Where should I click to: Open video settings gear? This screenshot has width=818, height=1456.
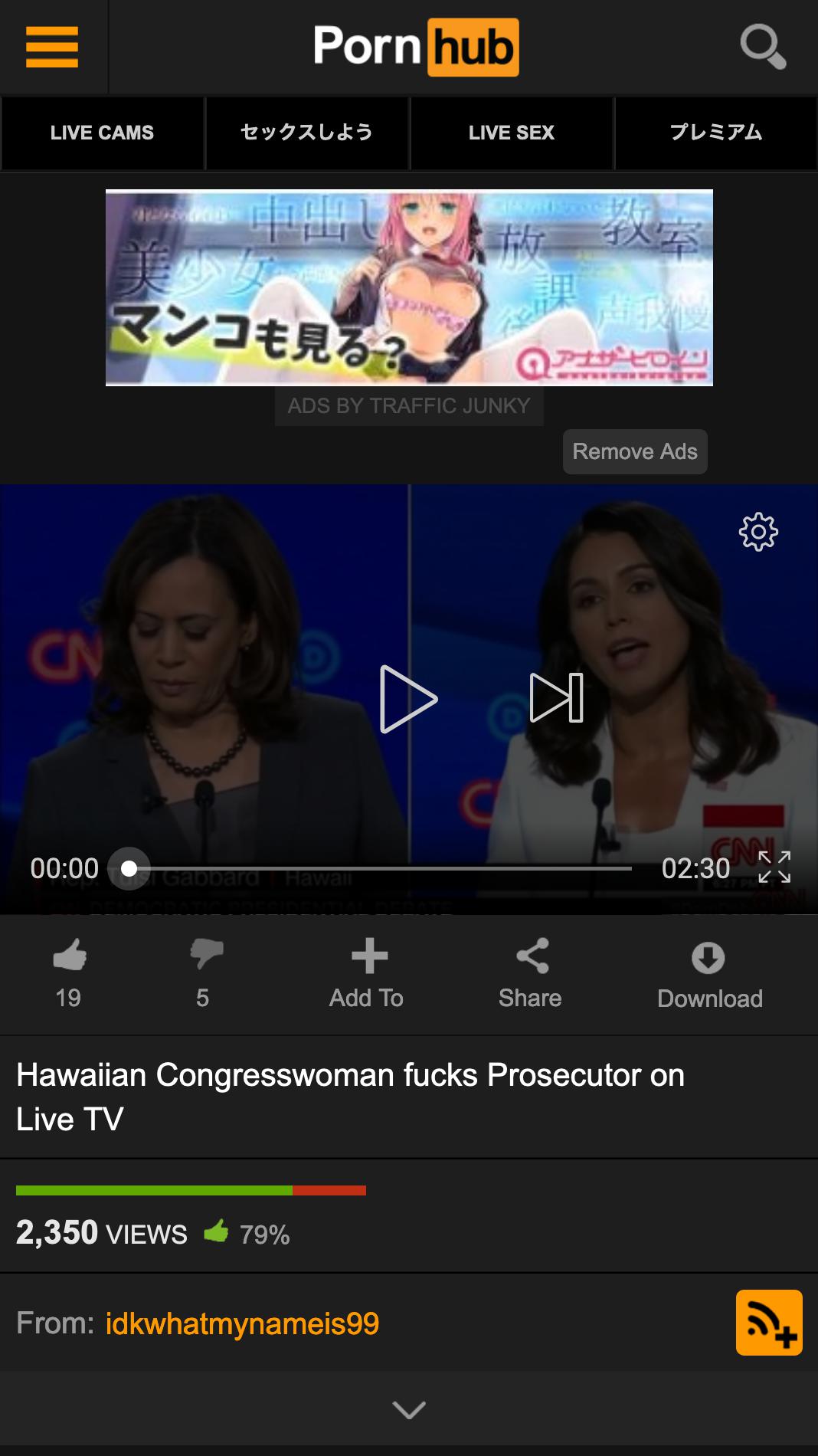758,531
